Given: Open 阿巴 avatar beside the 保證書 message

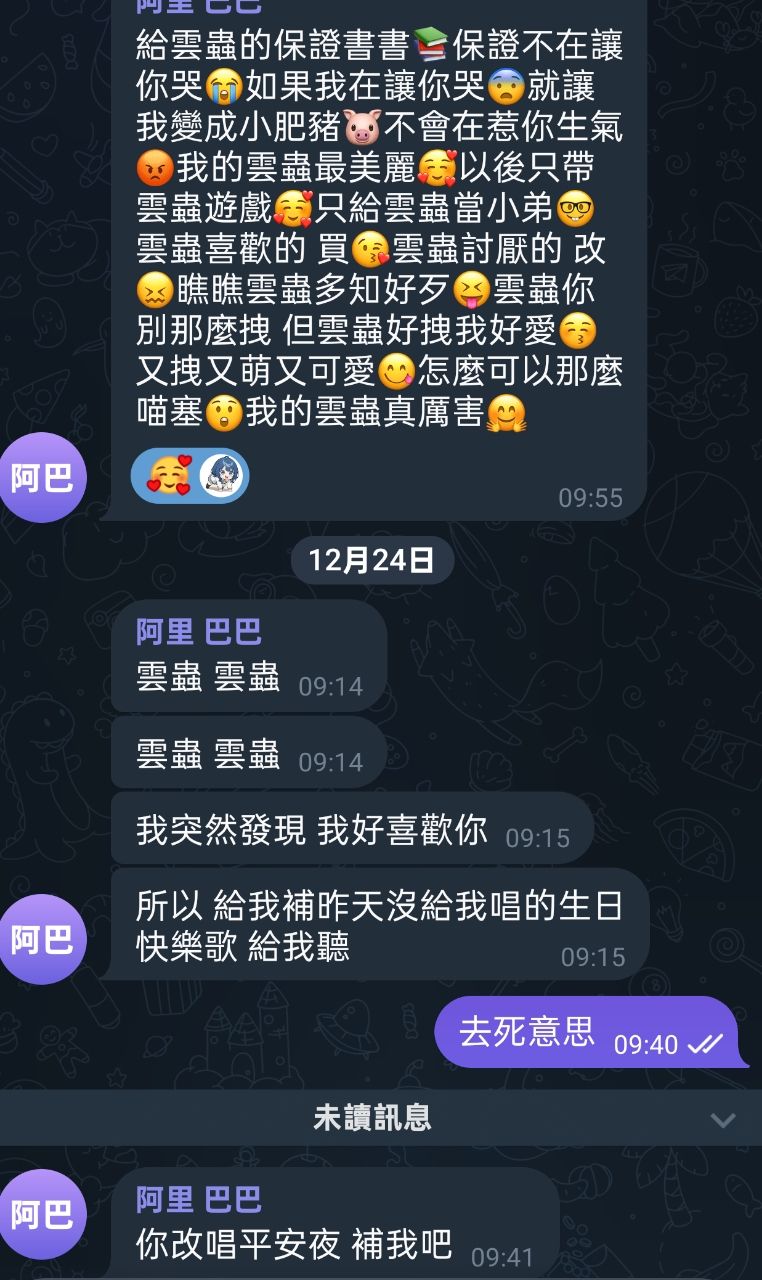Looking at the screenshot, I should click(x=43, y=477).
